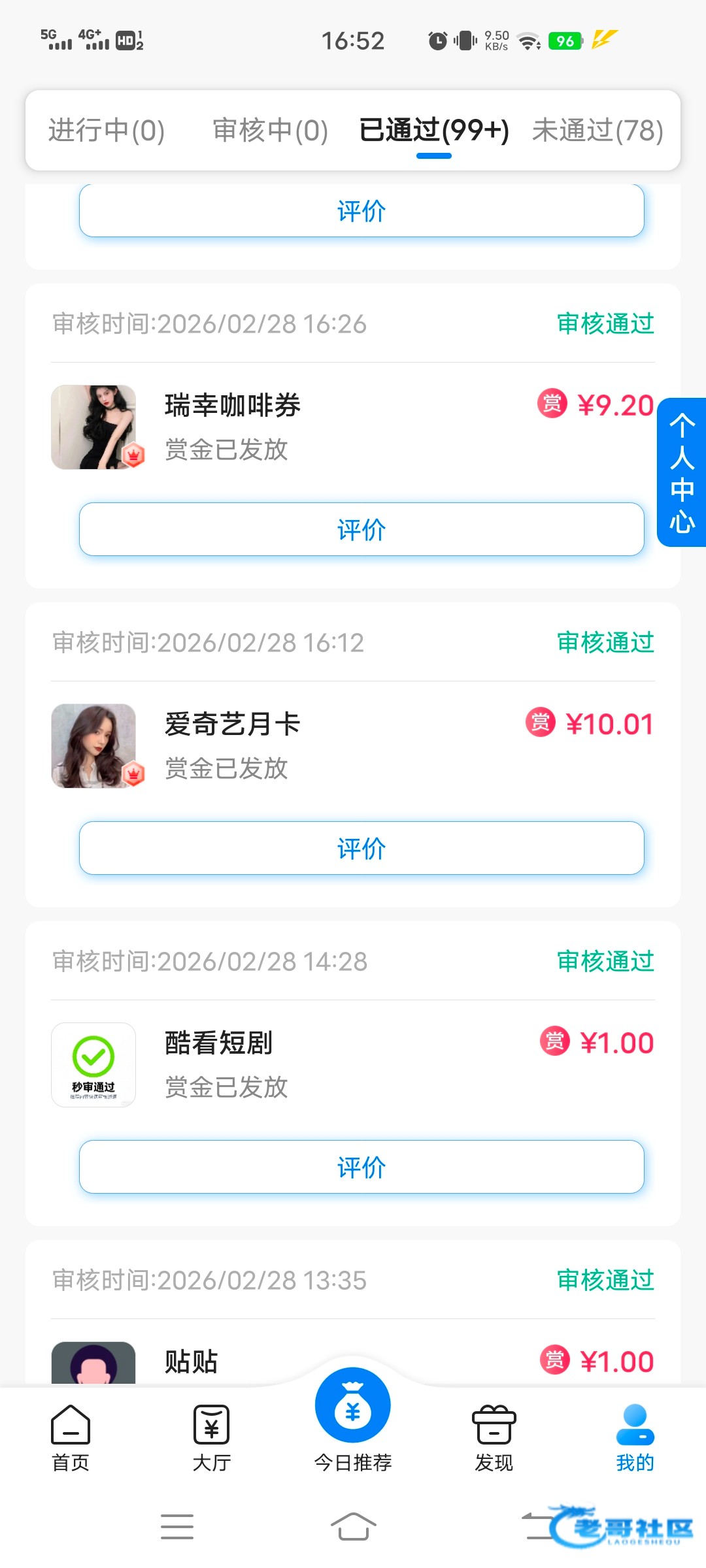Image resolution: width=706 pixels, height=1568 pixels.
Task: Open the 大厅 tab
Action: tap(211, 1437)
